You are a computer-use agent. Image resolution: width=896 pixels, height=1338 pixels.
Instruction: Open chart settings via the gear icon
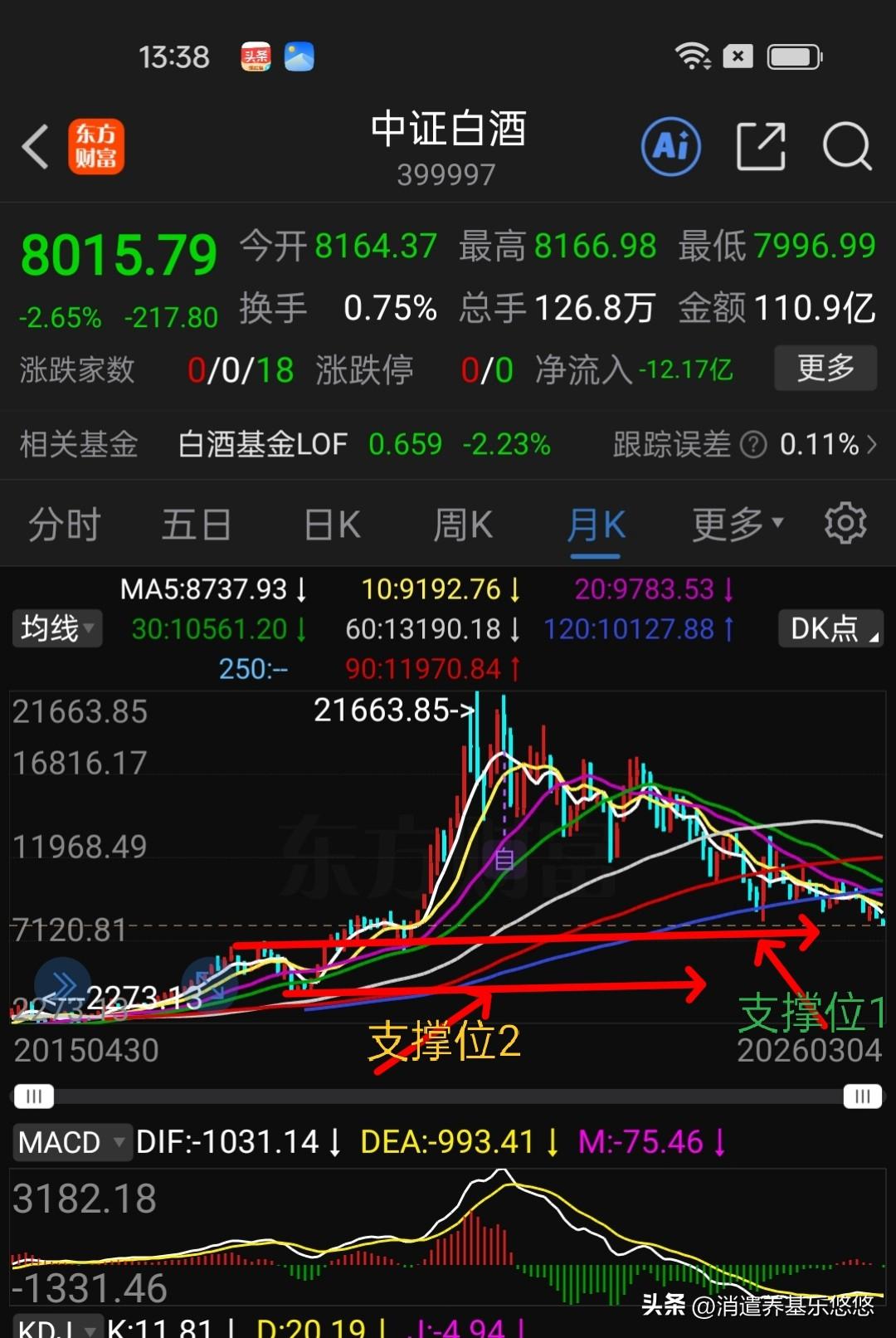click(x=845, y=523)
